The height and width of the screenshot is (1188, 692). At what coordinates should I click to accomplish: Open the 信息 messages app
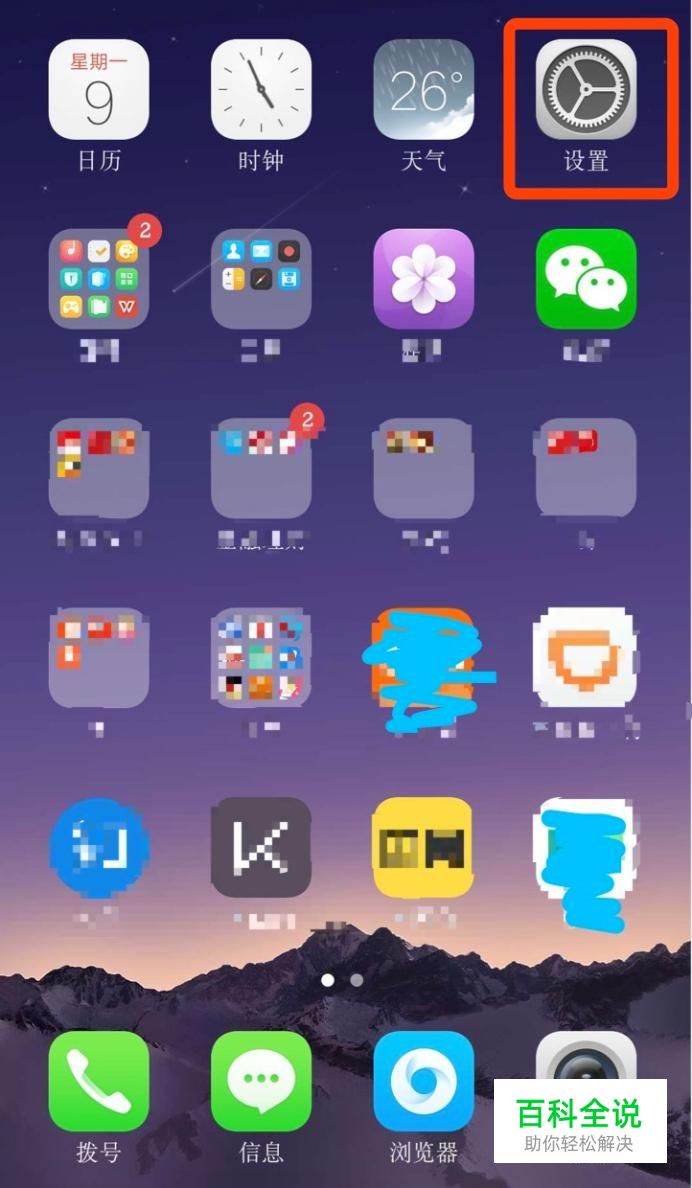261,1081
